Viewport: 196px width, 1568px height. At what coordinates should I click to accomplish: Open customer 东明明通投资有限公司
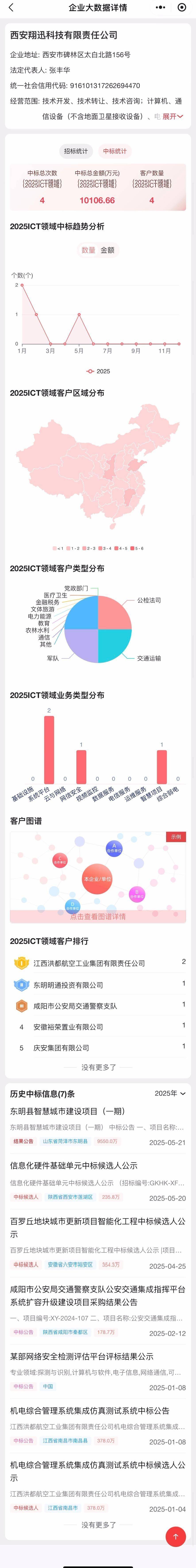pos(68,984)
